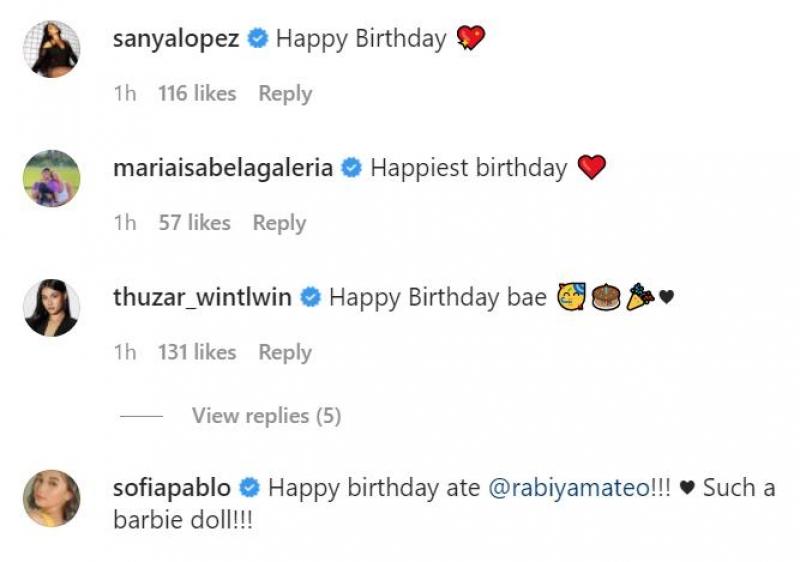
Task: Expand View replies (5)
Action: (x=266, y=415)
